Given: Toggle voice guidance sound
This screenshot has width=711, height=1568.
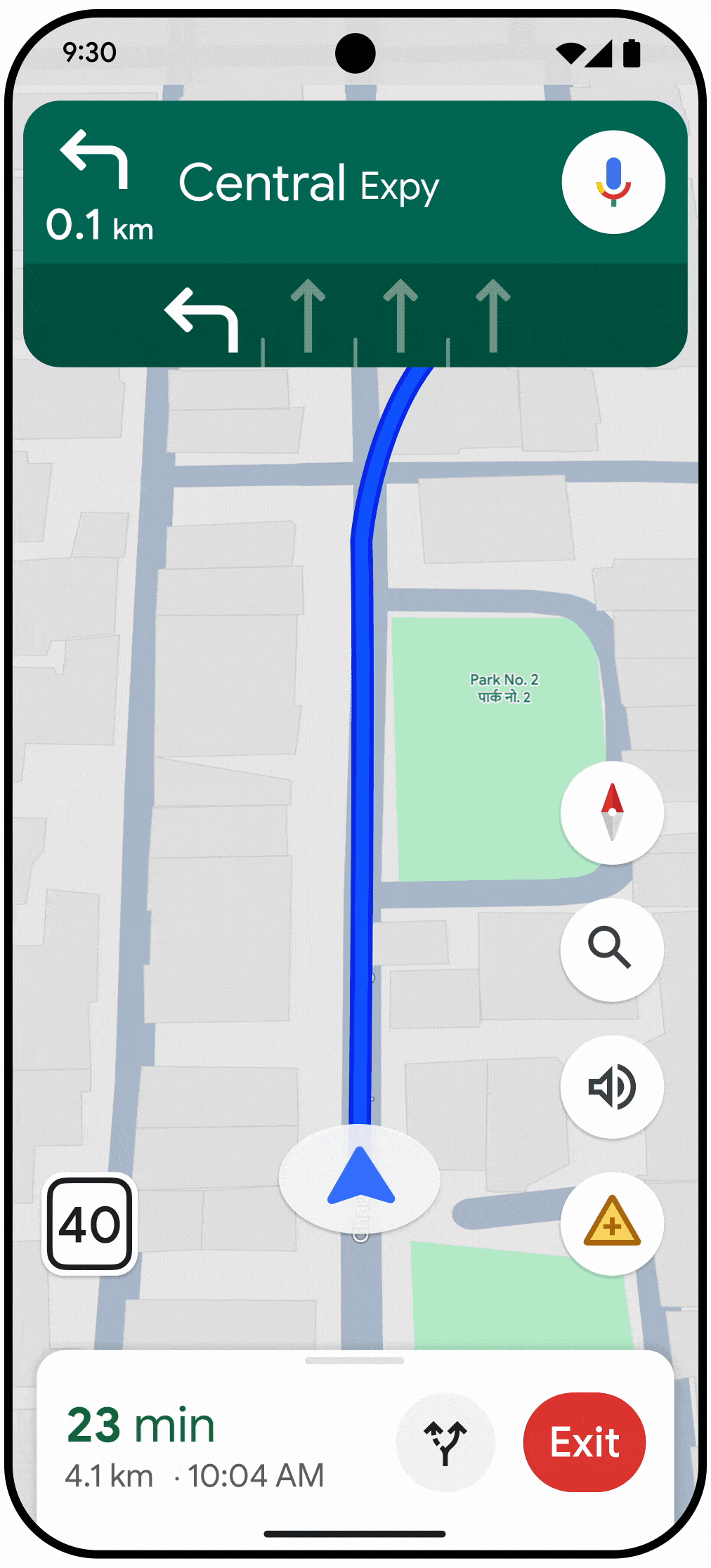Looking at the screenshot, I should [611, 1086].
